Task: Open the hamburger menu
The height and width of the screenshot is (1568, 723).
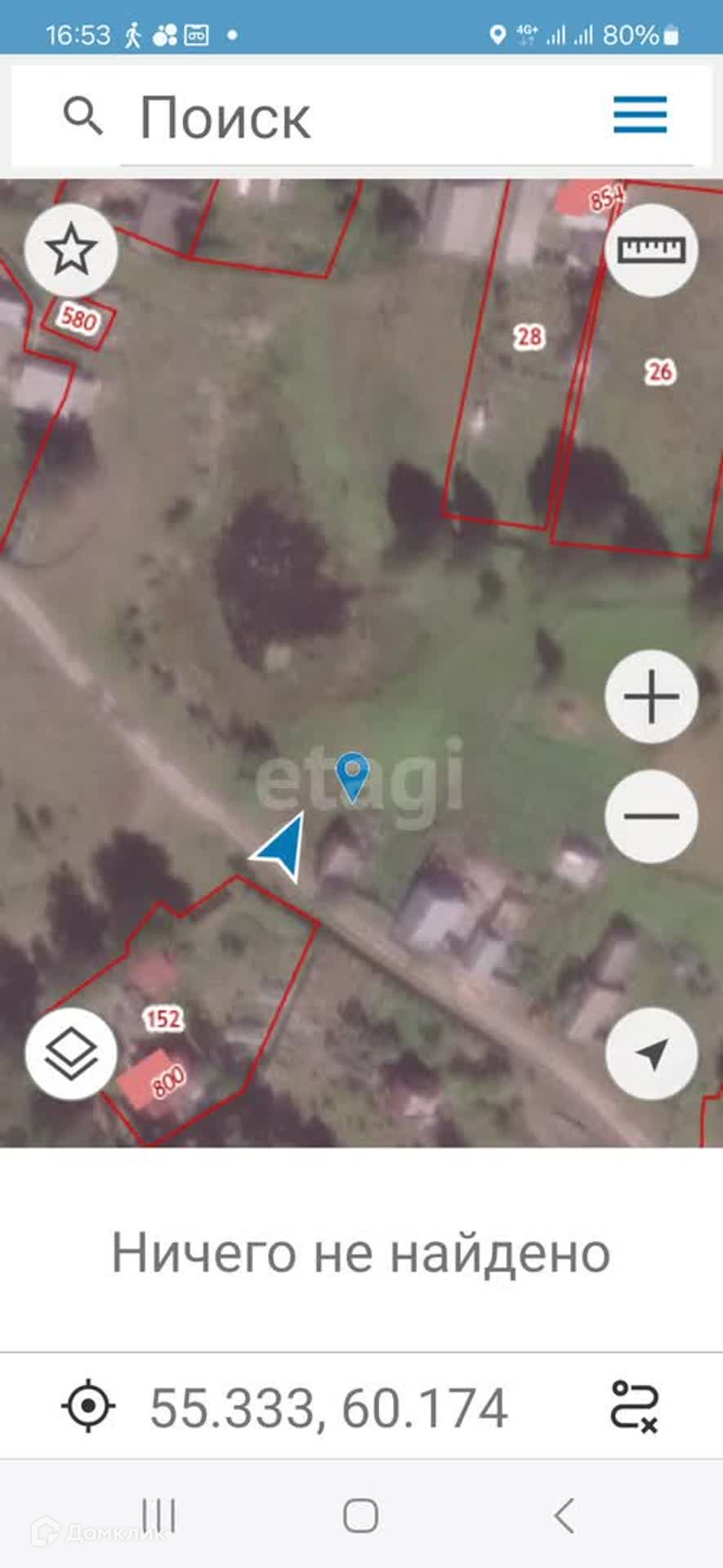Action: click(640, 114)
